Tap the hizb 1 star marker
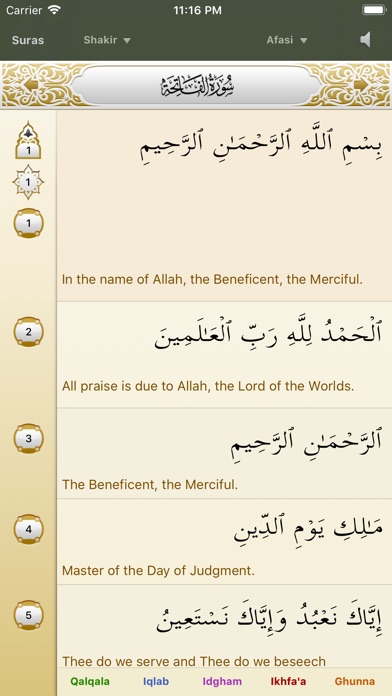 (28, 182)
